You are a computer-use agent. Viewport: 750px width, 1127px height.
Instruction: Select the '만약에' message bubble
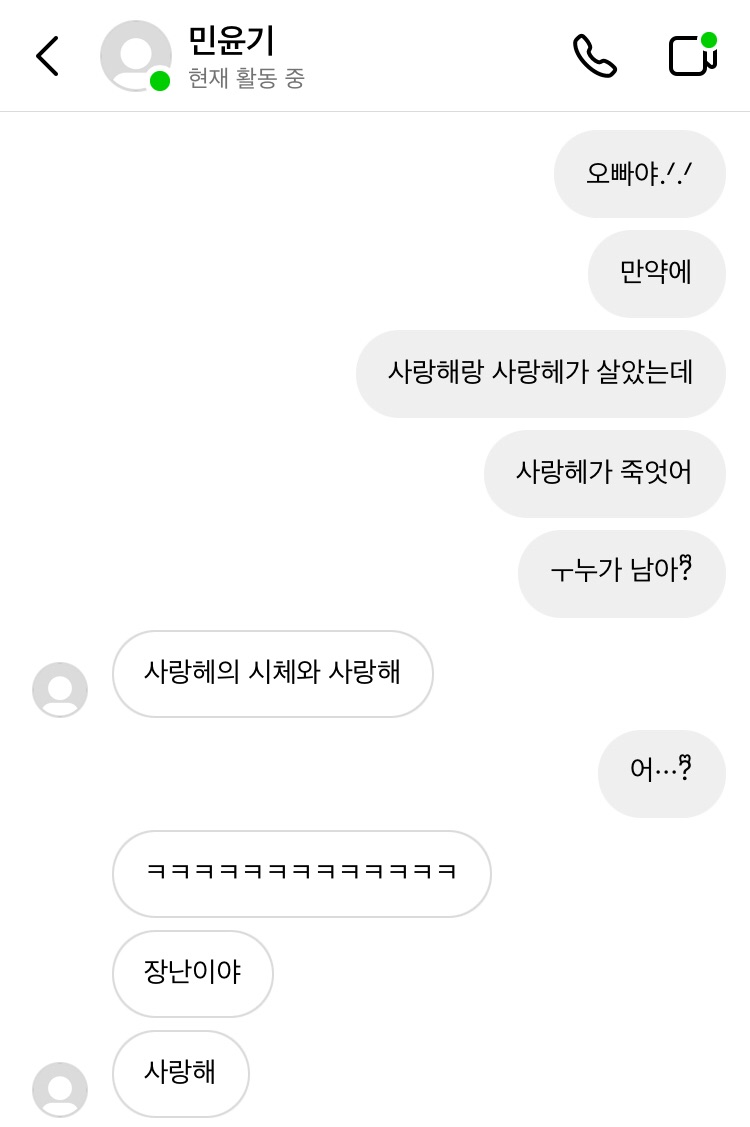pos(656,274)
